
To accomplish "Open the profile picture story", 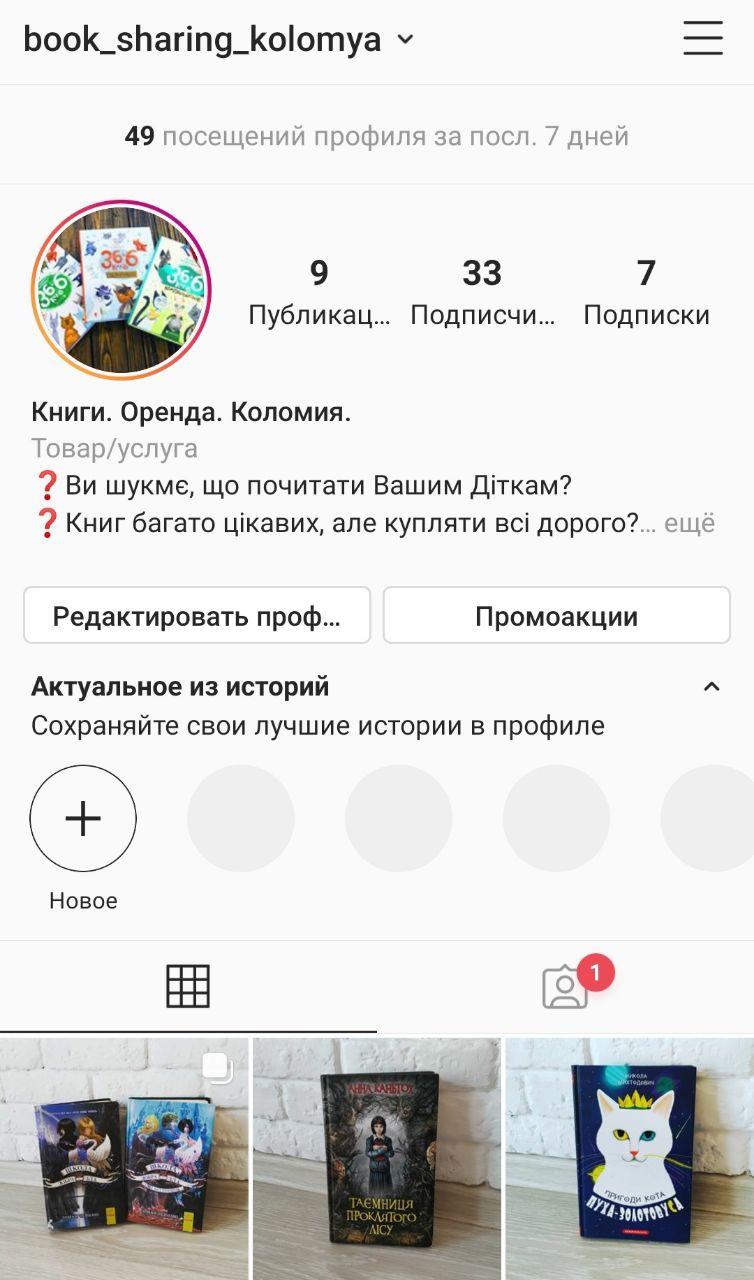I will [x=121, y=290].
